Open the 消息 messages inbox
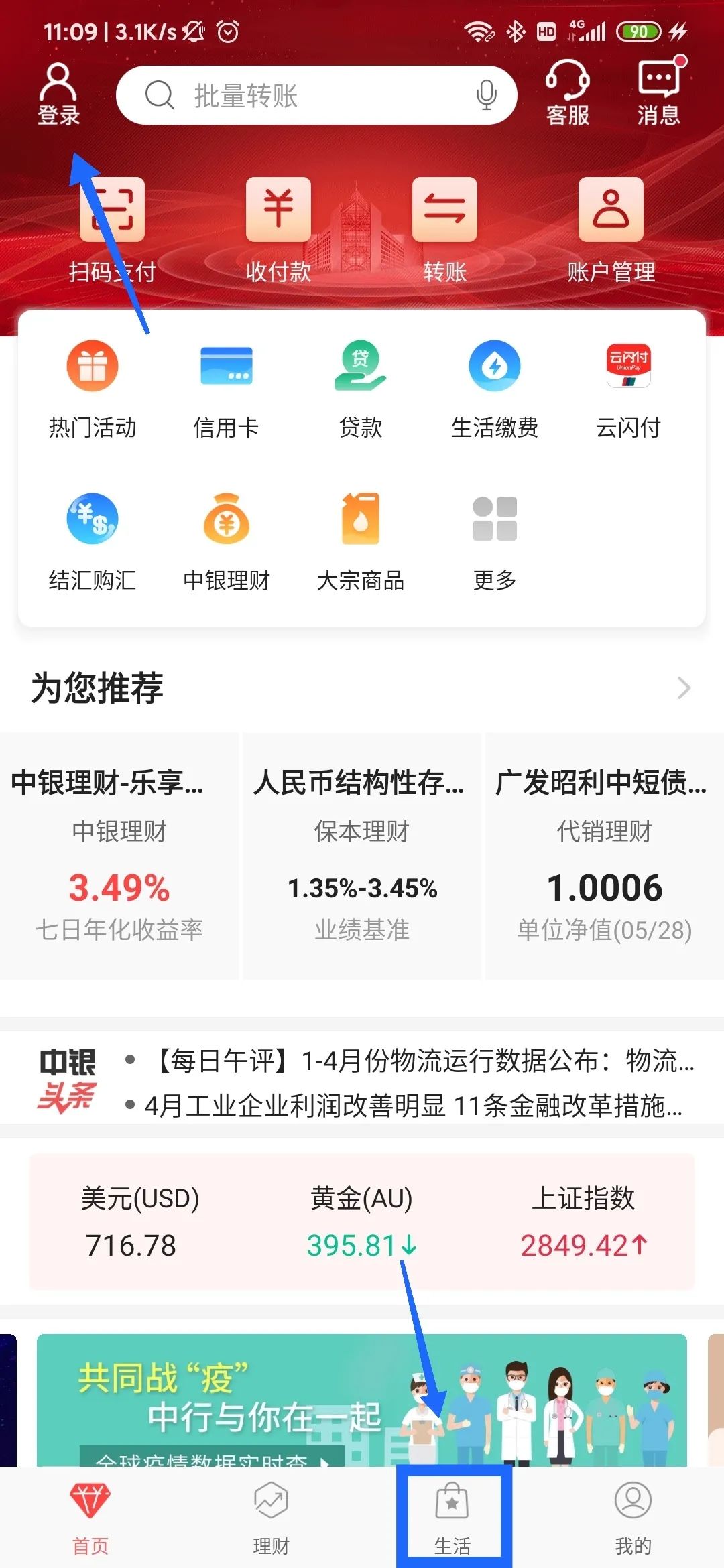 659,94
